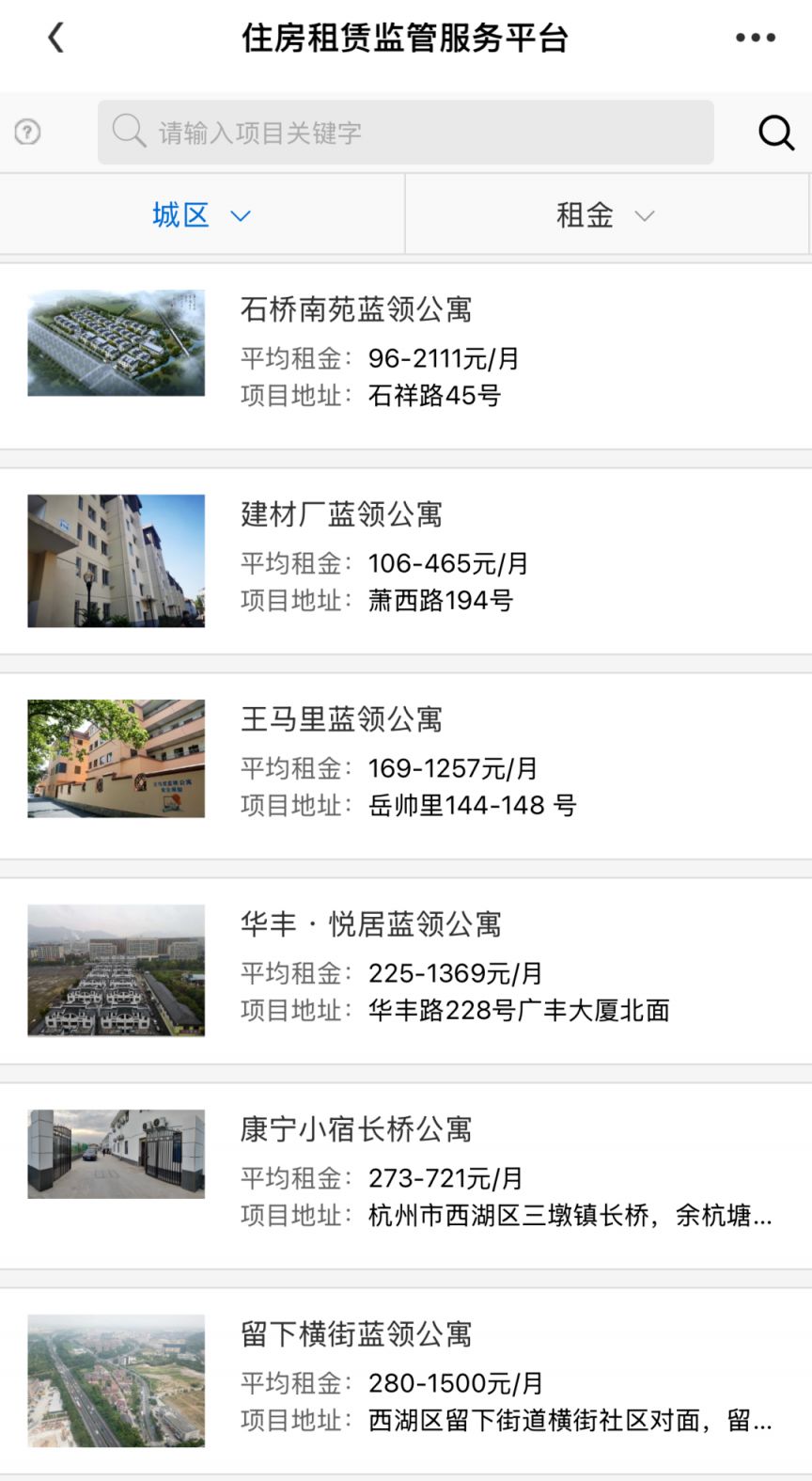
Task: Tap the search input field 请输入项目关键字
Action: point(404,132)
